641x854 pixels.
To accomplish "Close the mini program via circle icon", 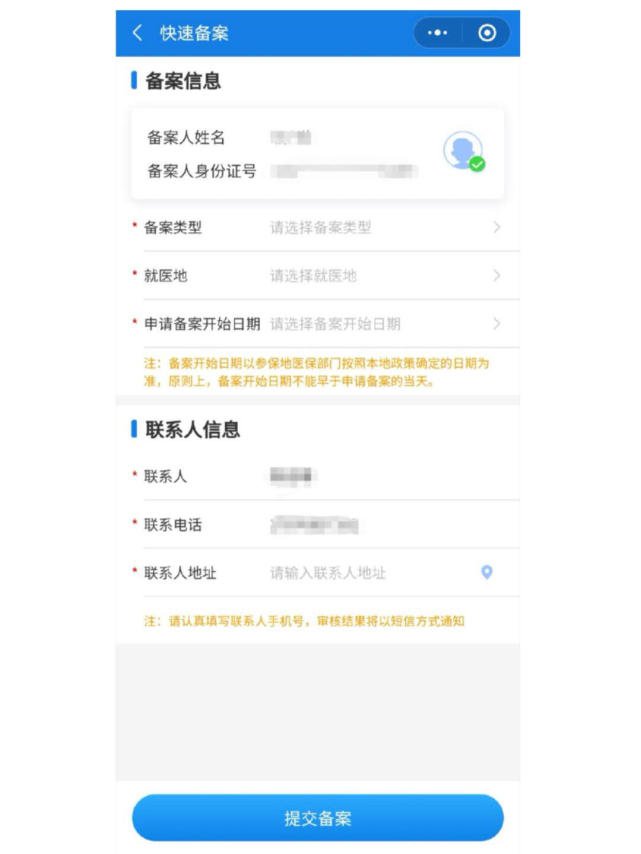I will click(487, 33).
